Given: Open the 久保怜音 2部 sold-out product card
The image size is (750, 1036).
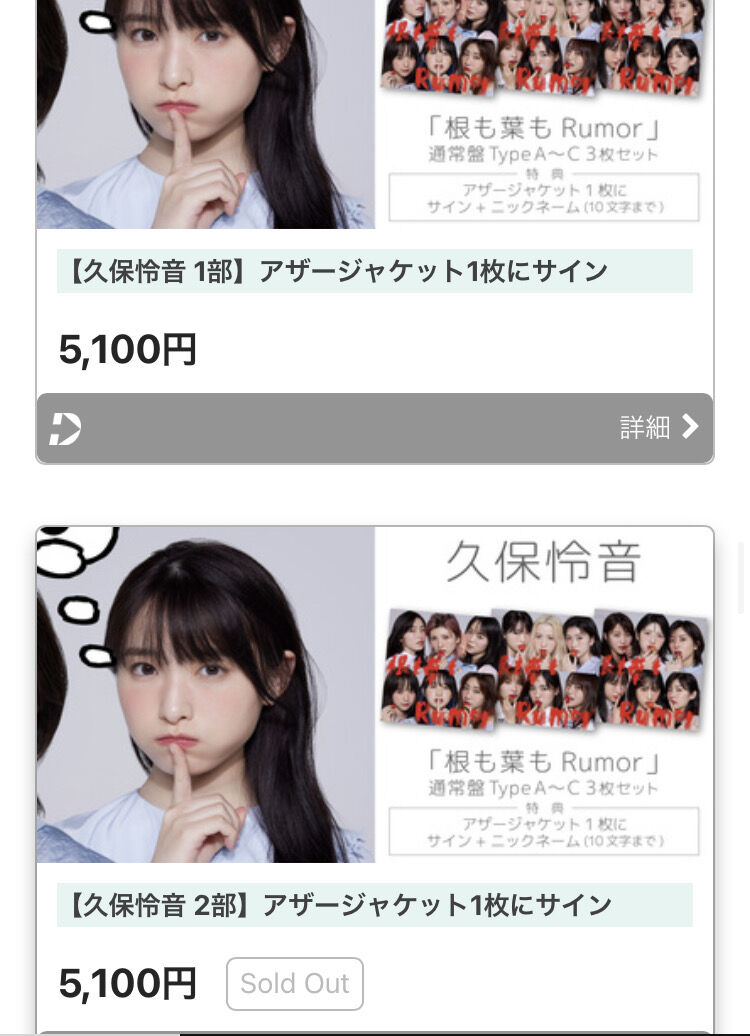Looking at the screenshot, I should tap(375, 780).
